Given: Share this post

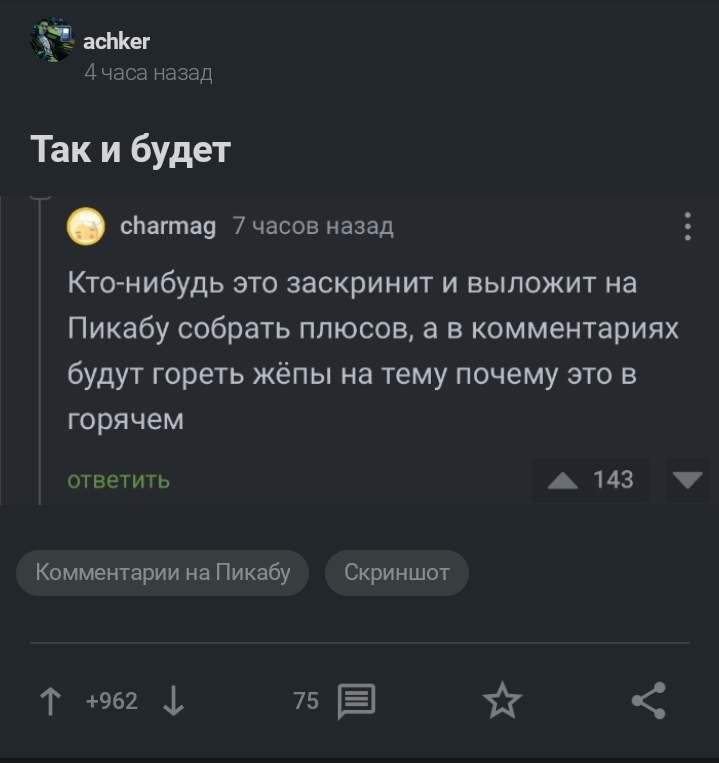Looking at the screenshot, I should coord(649,701).
